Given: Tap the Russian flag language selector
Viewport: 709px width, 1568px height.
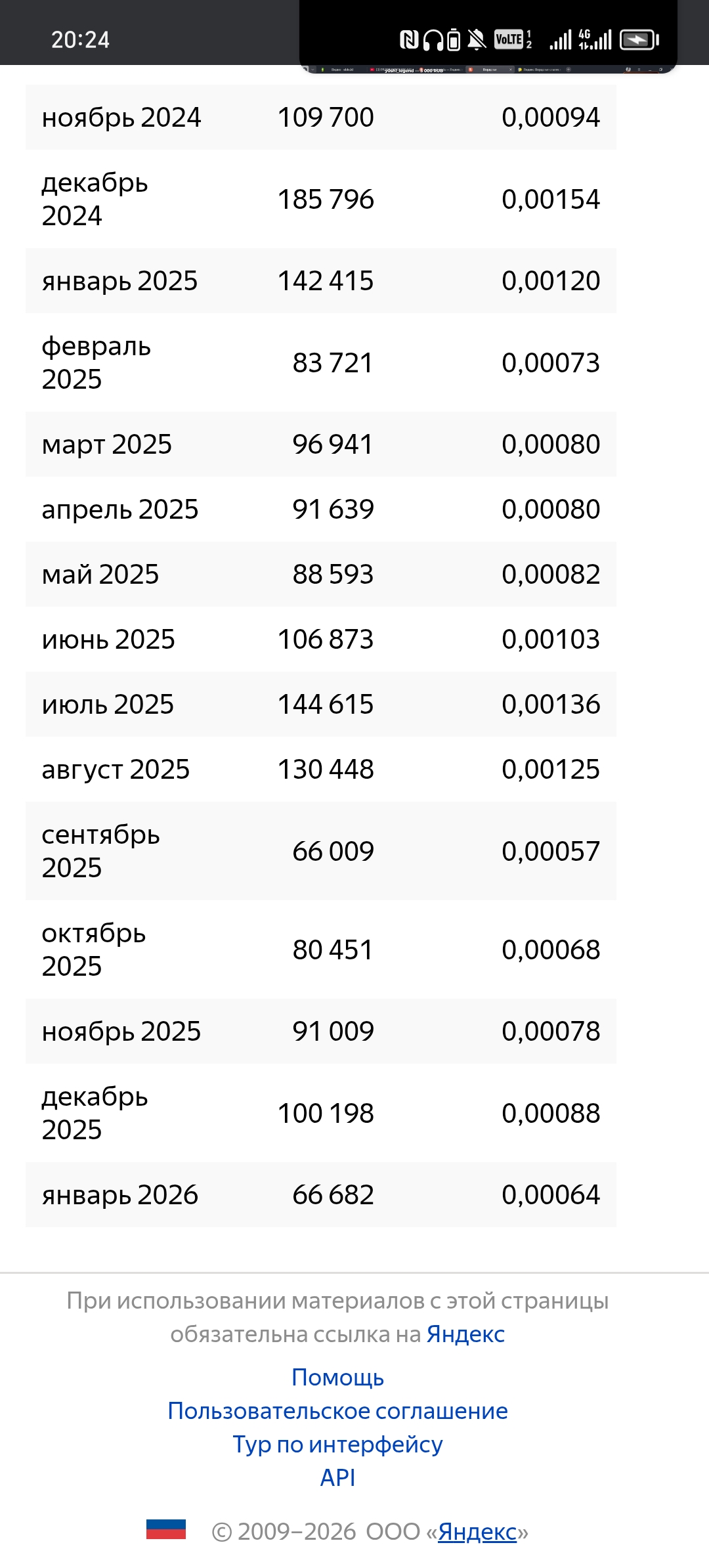Looking at the screenshot, I should (166, 1529).
